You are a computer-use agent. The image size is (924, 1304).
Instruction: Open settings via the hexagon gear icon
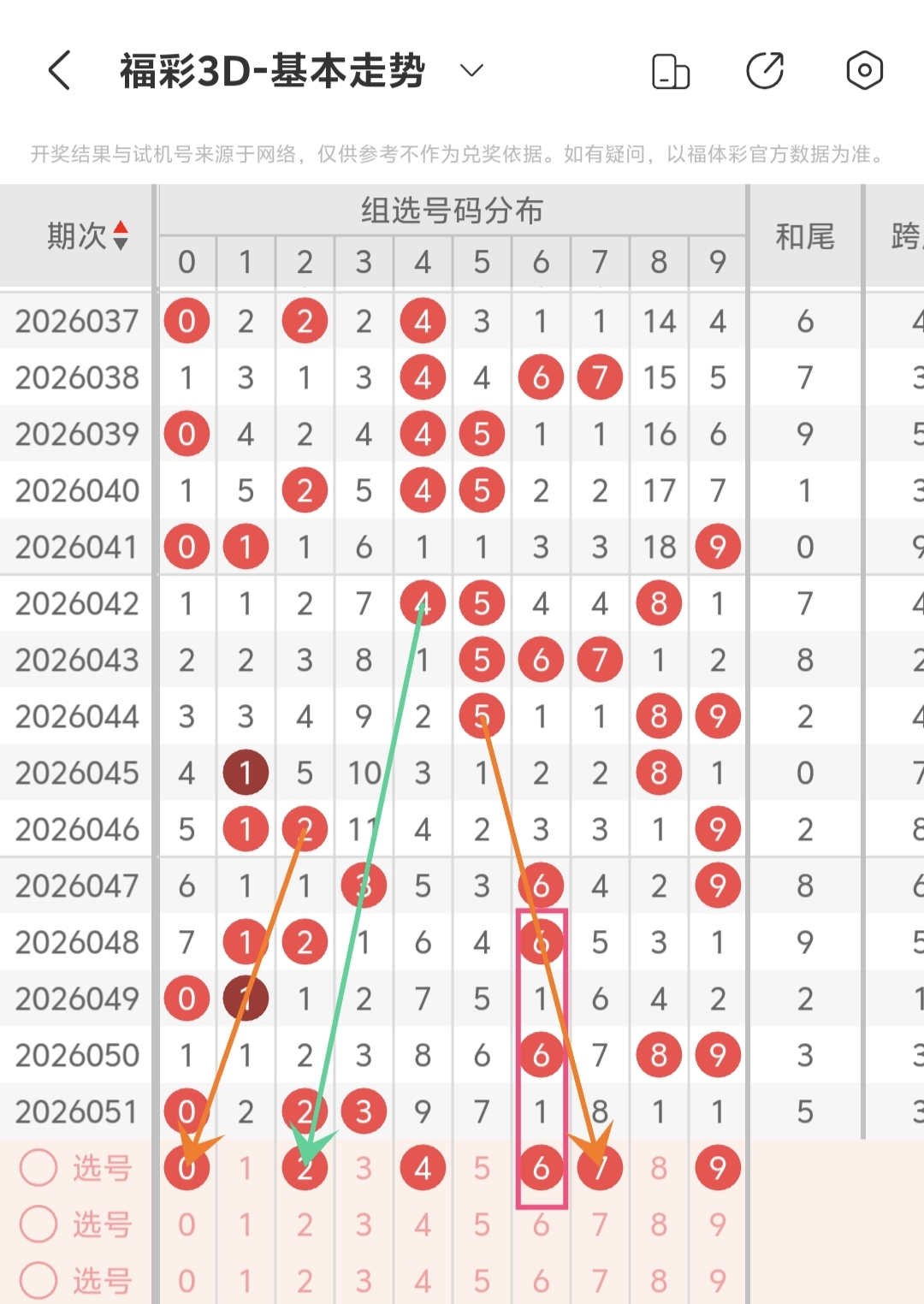(x=865, y=72)
